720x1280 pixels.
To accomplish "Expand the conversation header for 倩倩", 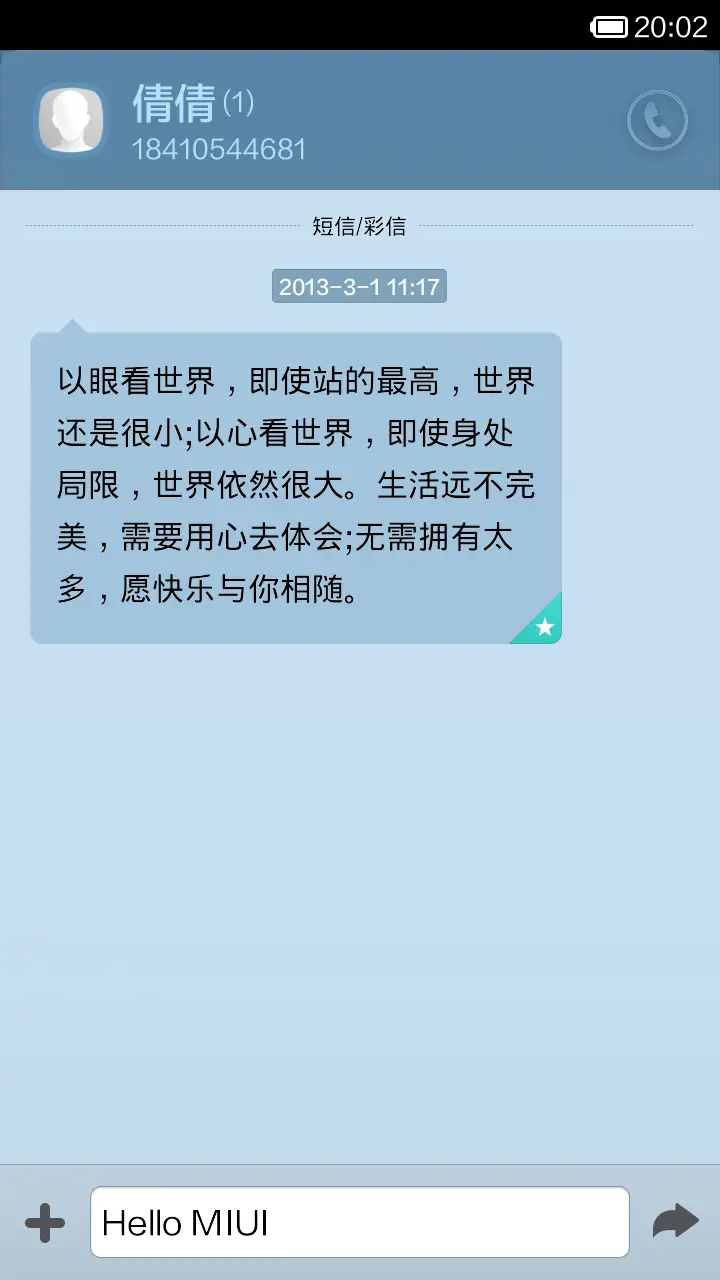I will click(360, 119).
